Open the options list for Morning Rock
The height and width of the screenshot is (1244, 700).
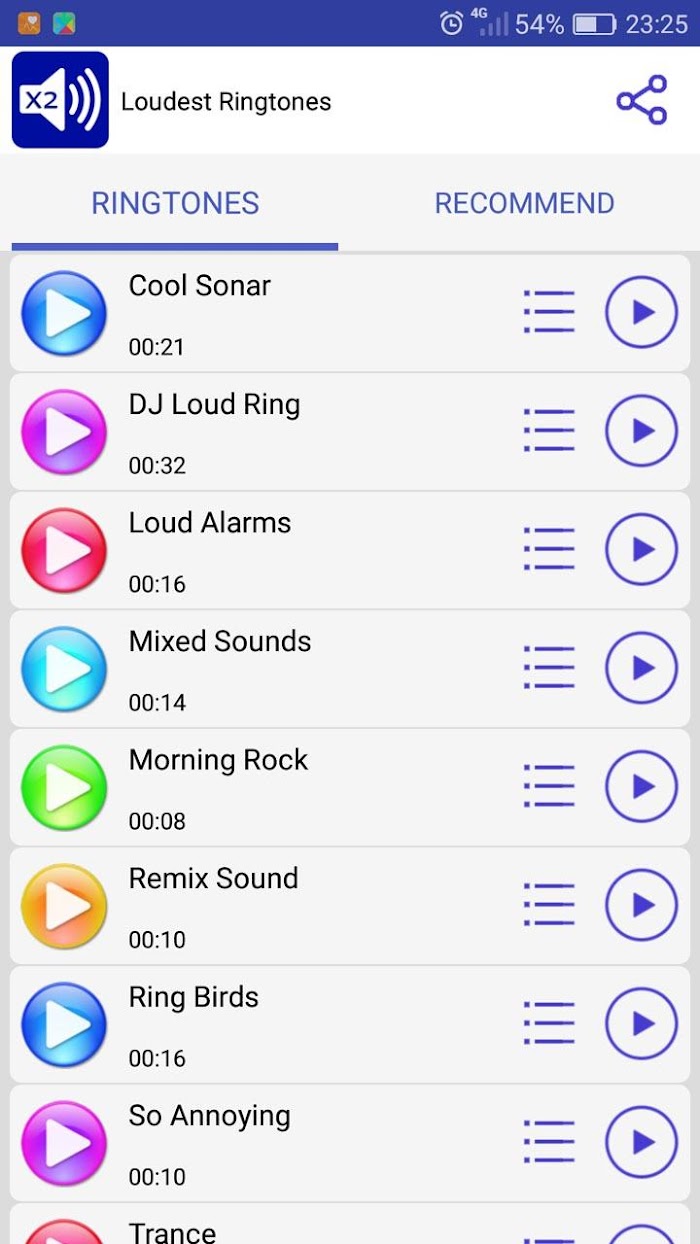[x=549, y=787]
